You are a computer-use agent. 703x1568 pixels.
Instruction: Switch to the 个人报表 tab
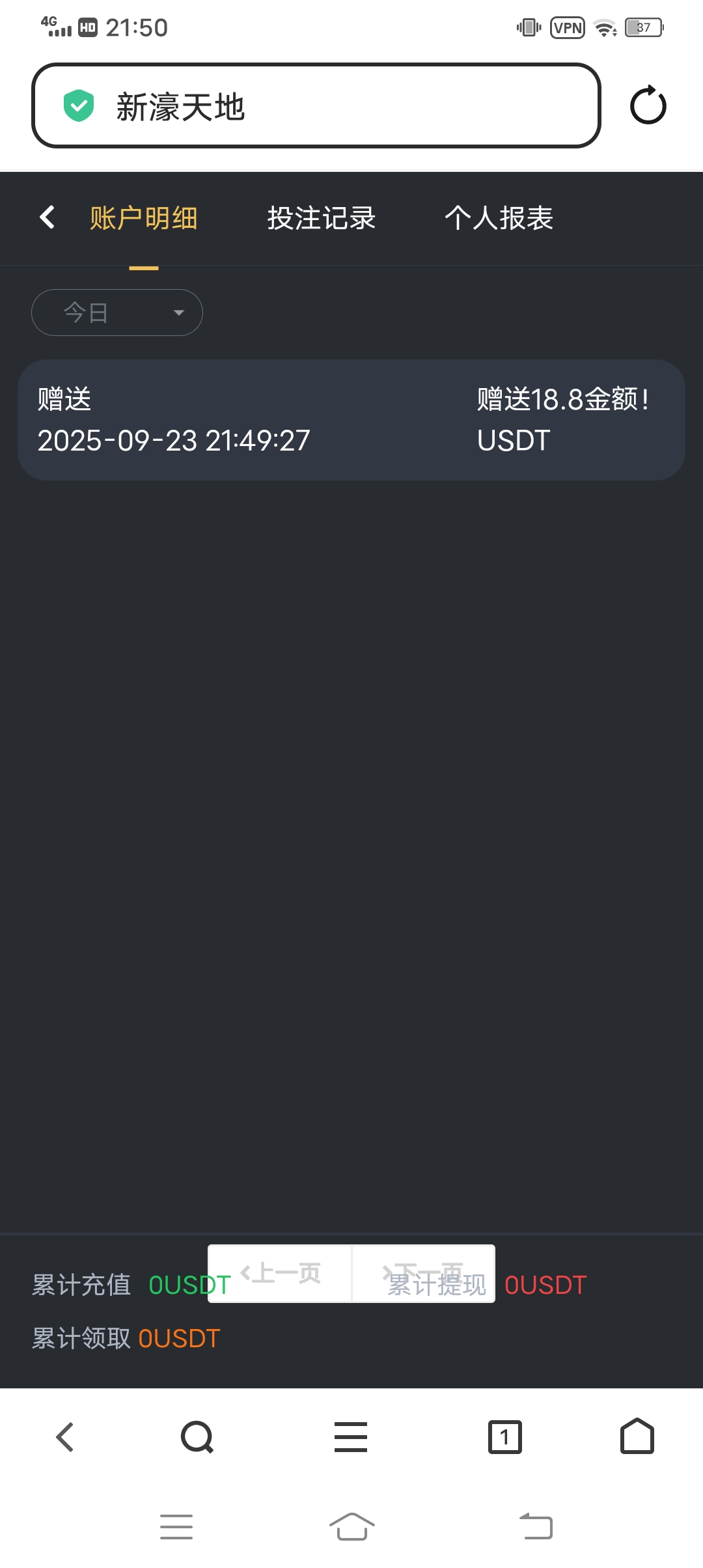499,218
